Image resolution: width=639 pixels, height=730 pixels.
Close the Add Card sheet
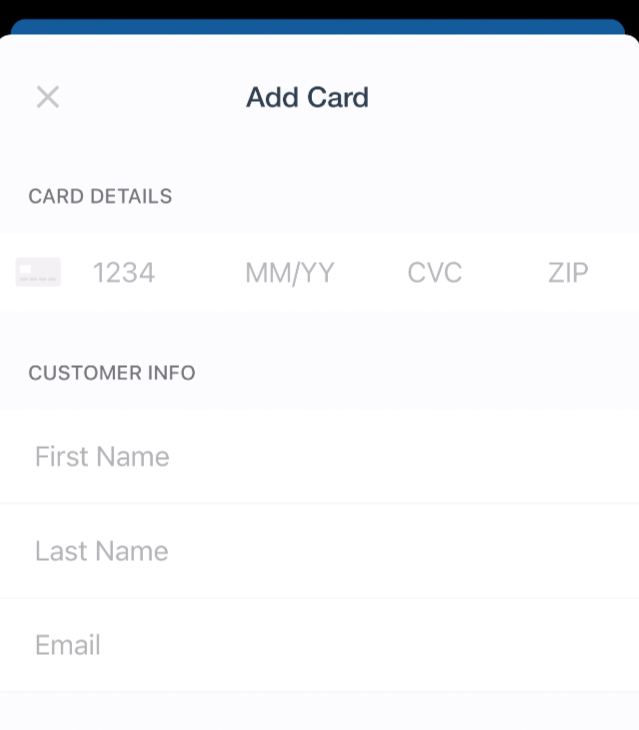point(47,97)
